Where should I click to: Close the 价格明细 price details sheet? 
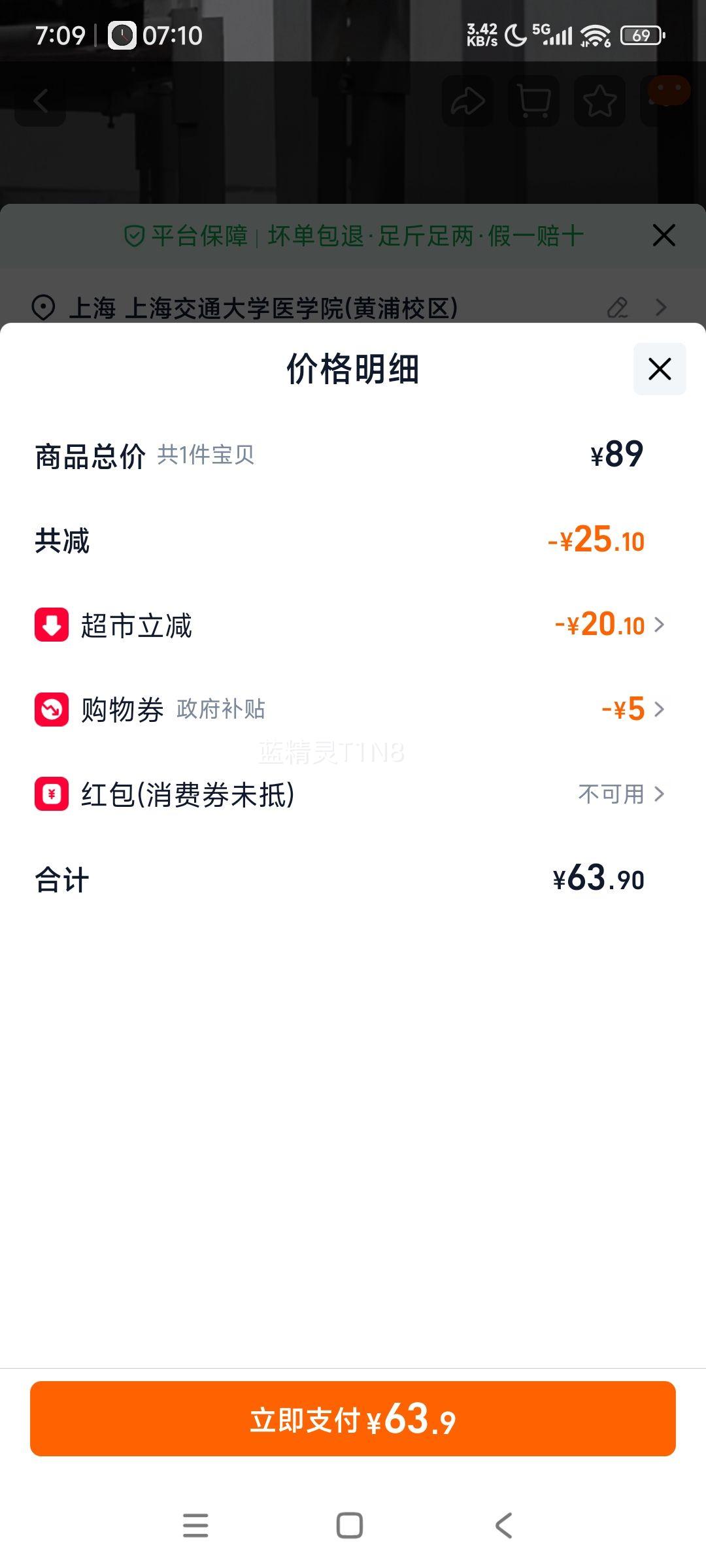coord(660,369)
